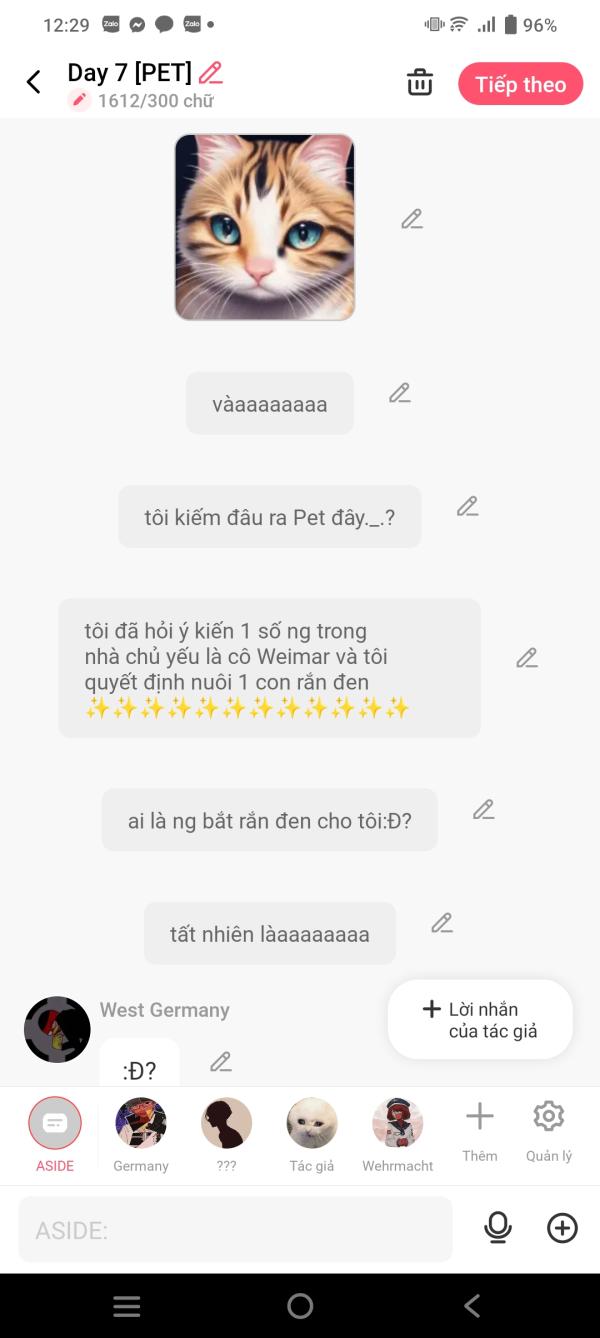This screenshot has width=600, height=1338.
Task: Edit the chapter title Day 7 [PET]
Action: pos(211,72)
